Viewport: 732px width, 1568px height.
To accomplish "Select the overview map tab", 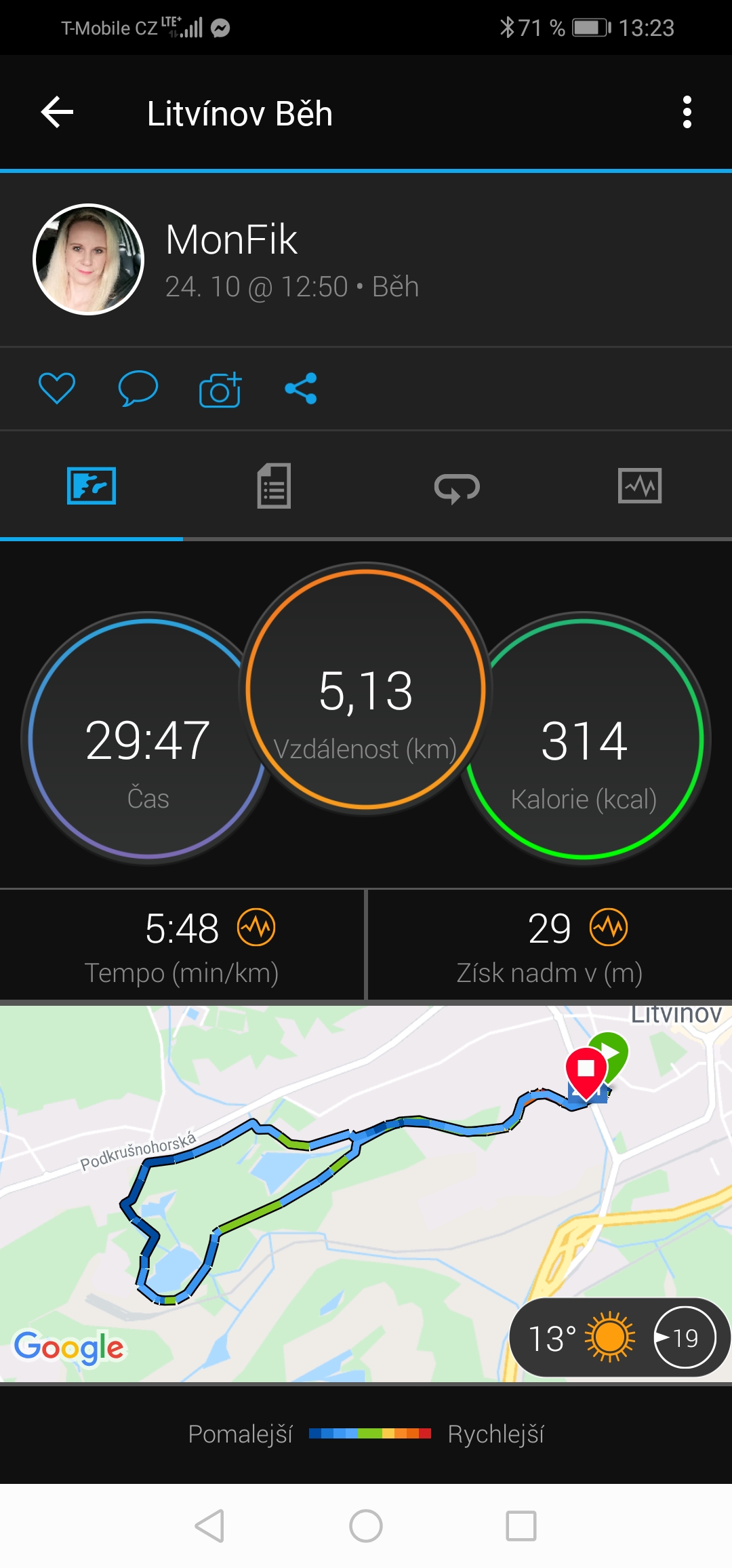I will pos(91,486).
